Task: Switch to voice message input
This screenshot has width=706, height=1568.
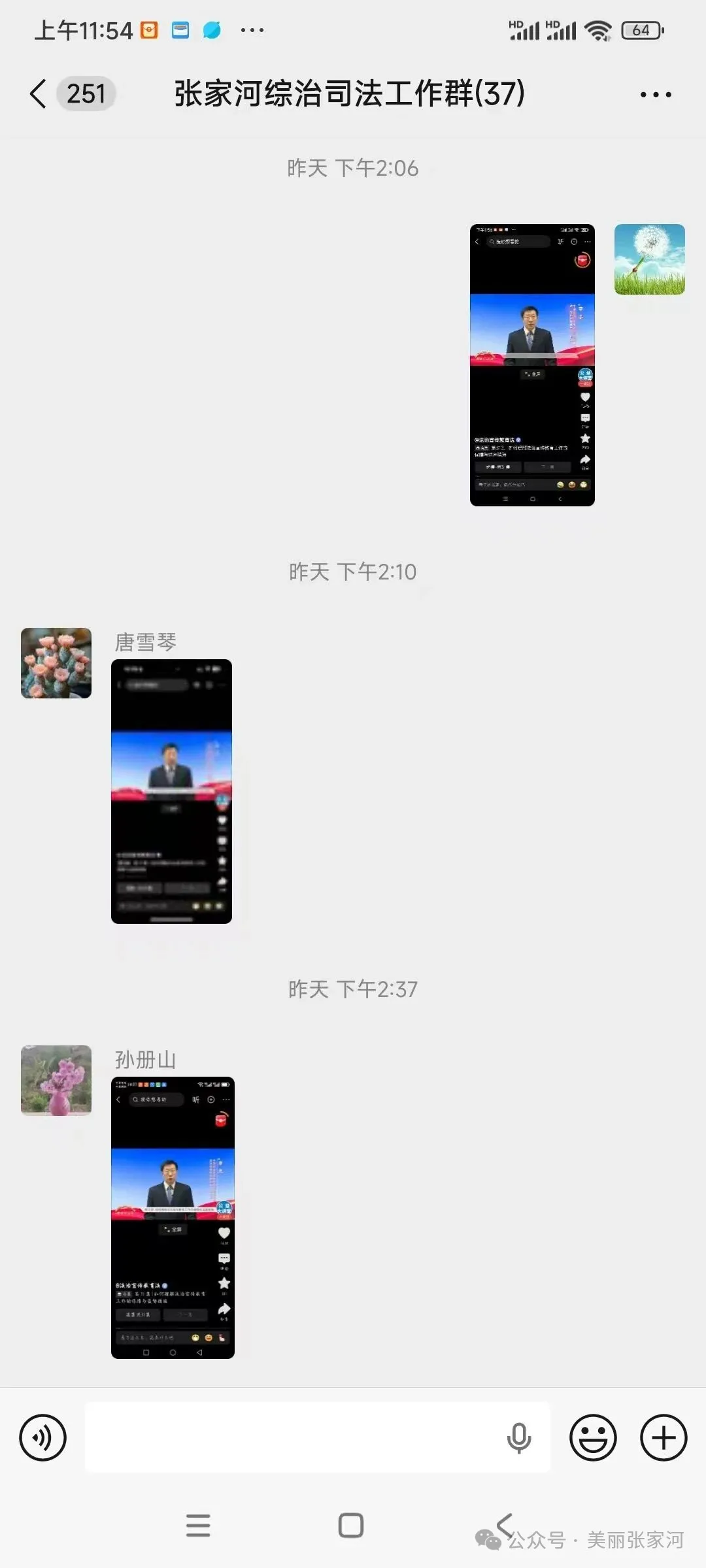Action: (x=43, y=1437)
